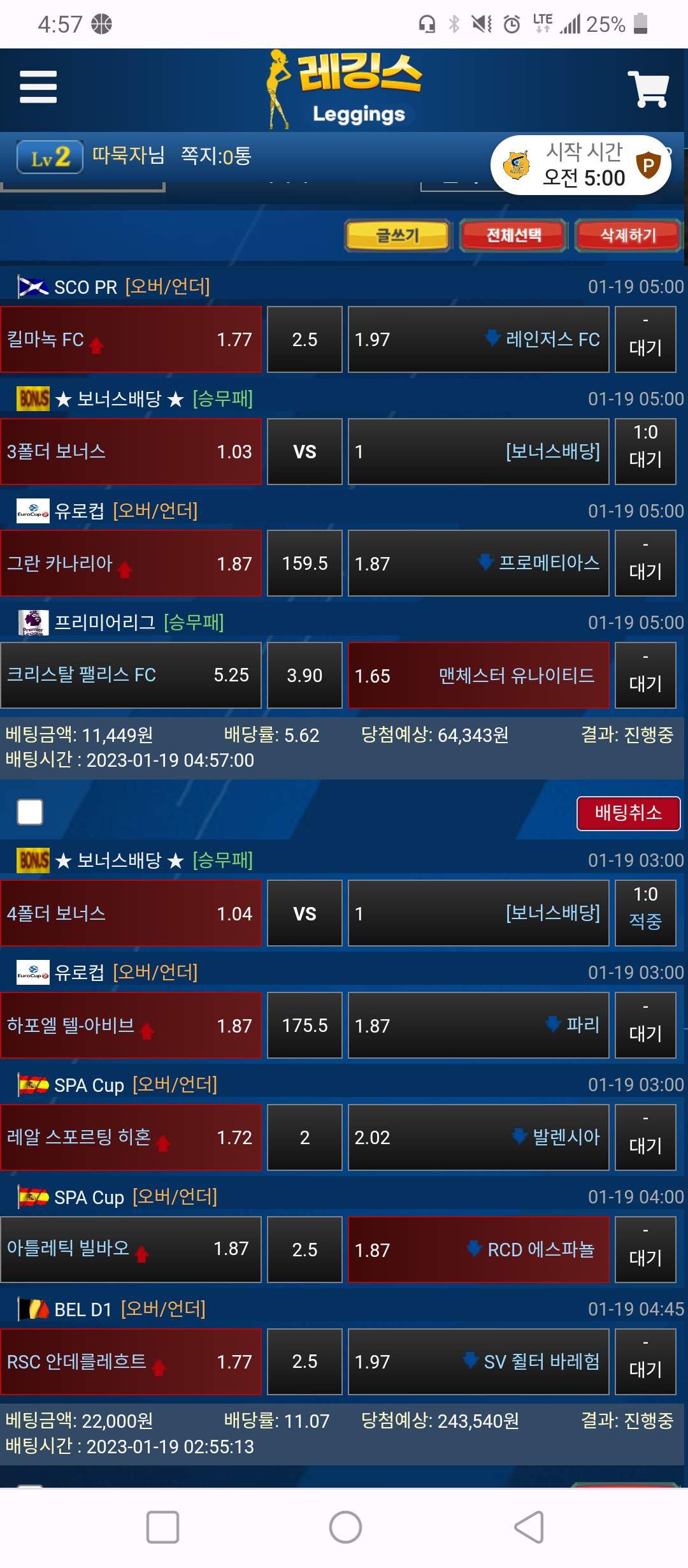The width and height of the screenshot is (688, 1568).
Task: Tick the checkbox beside 배팅취소
Action: coord(30,812)
